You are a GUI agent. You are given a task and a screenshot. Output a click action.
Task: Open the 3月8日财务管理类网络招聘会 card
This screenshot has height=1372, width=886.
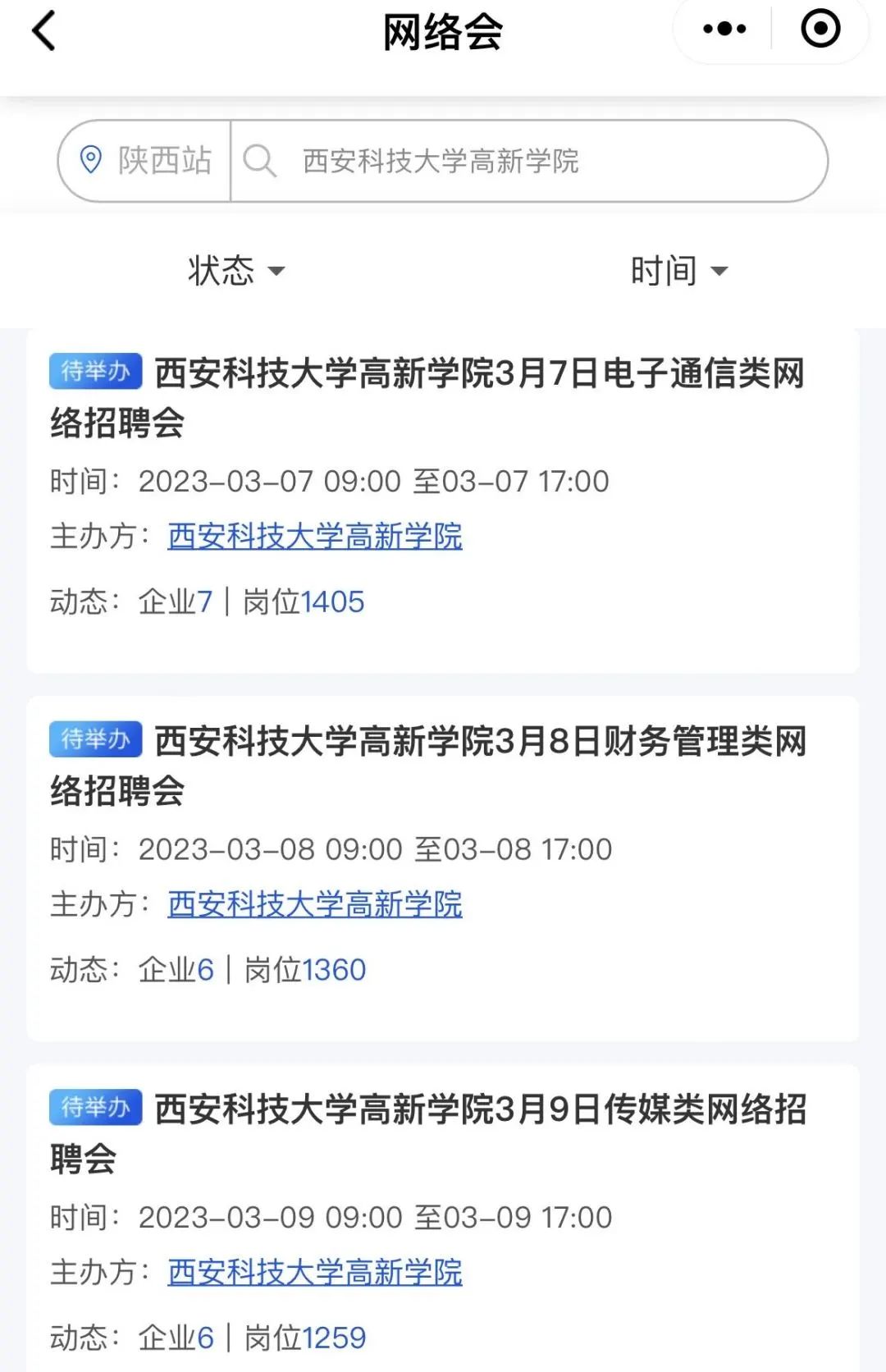[480, 765]
